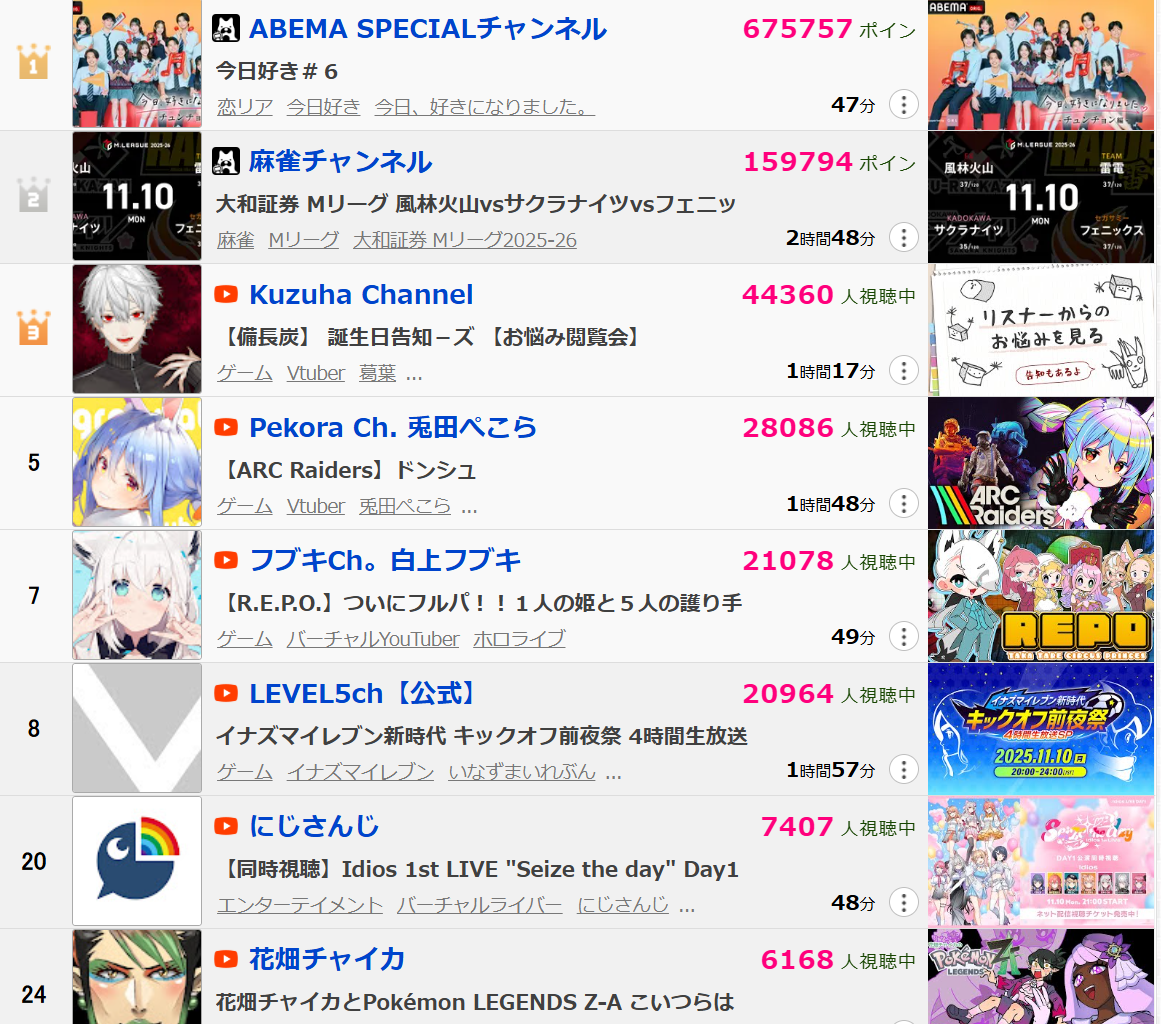
Task: Open Pekora Ch. 兎田ぺこら channel
Action: (393, 428)
